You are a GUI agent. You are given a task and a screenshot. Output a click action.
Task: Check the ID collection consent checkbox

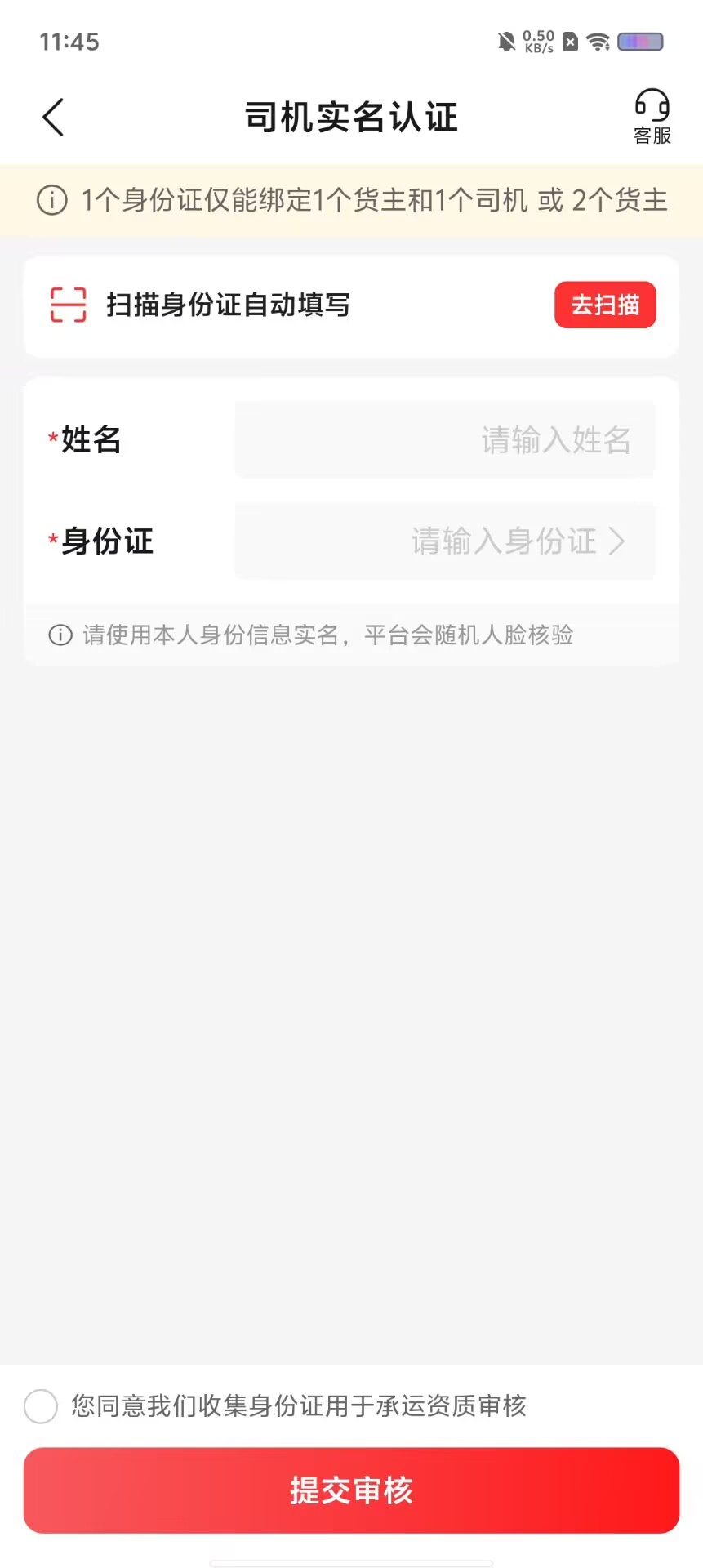coord(41,1406)
